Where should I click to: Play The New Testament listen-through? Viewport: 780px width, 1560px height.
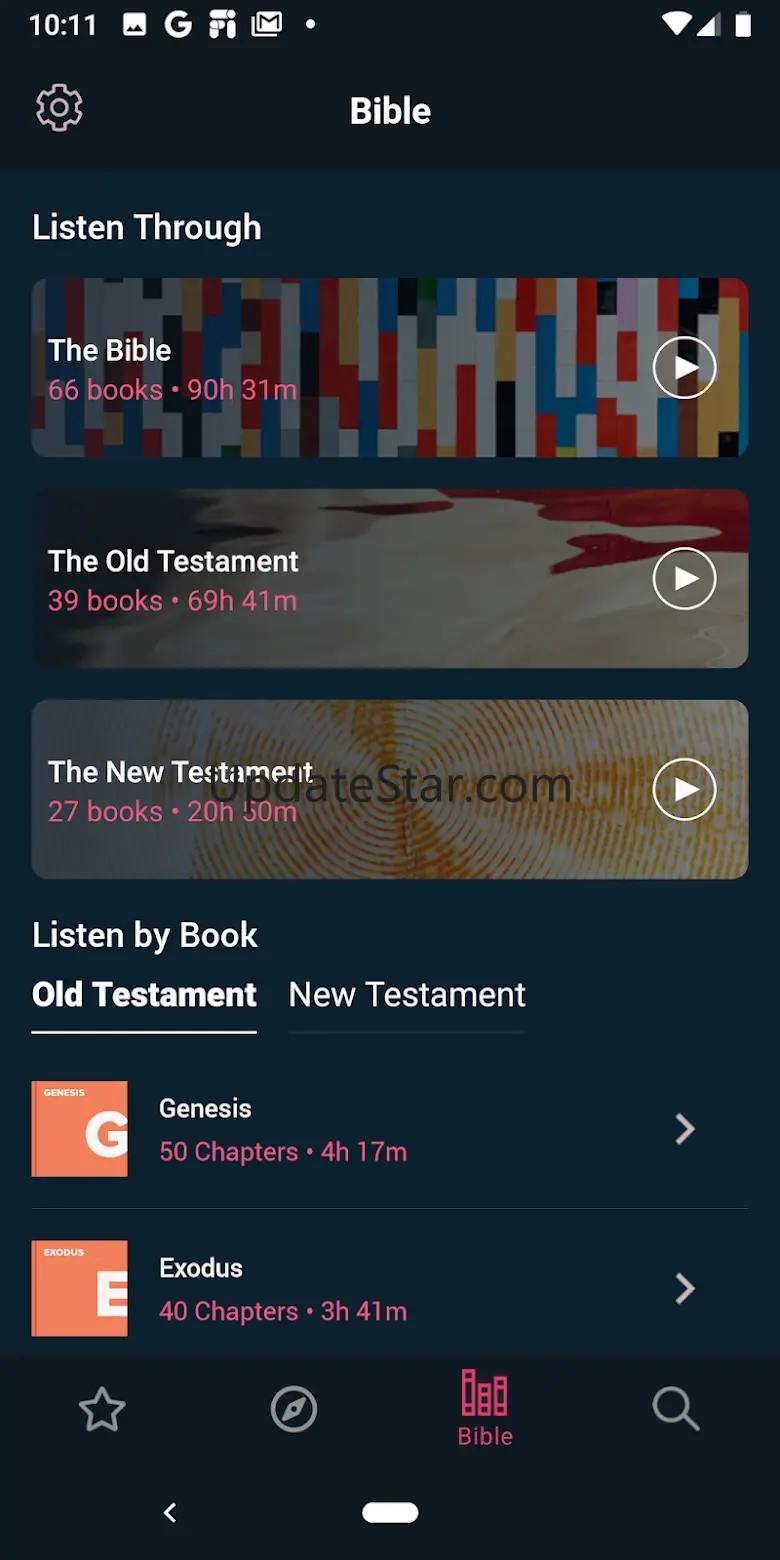pyautogui.click(x=685, y=789)
